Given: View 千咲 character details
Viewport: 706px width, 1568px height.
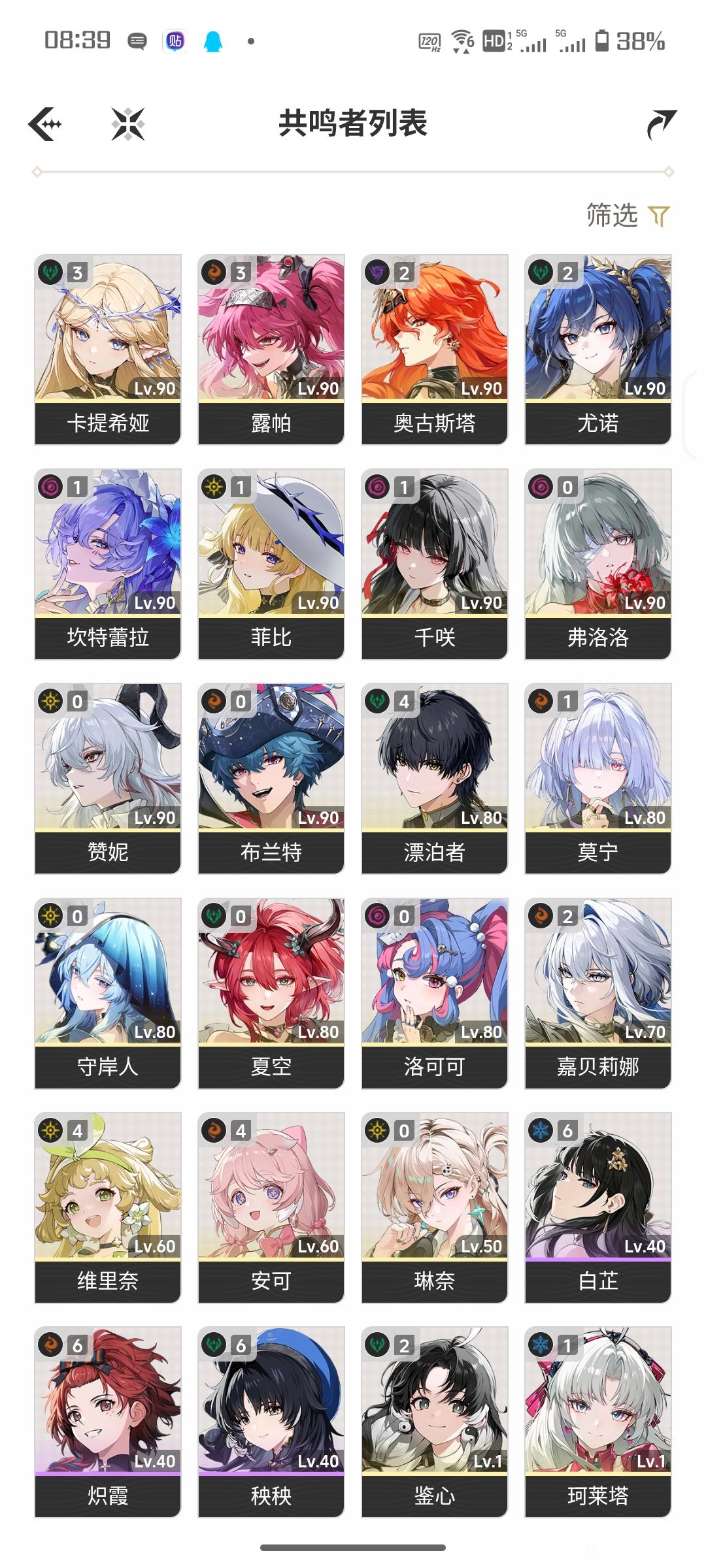Looking at the screenshot, I should 435,564.
